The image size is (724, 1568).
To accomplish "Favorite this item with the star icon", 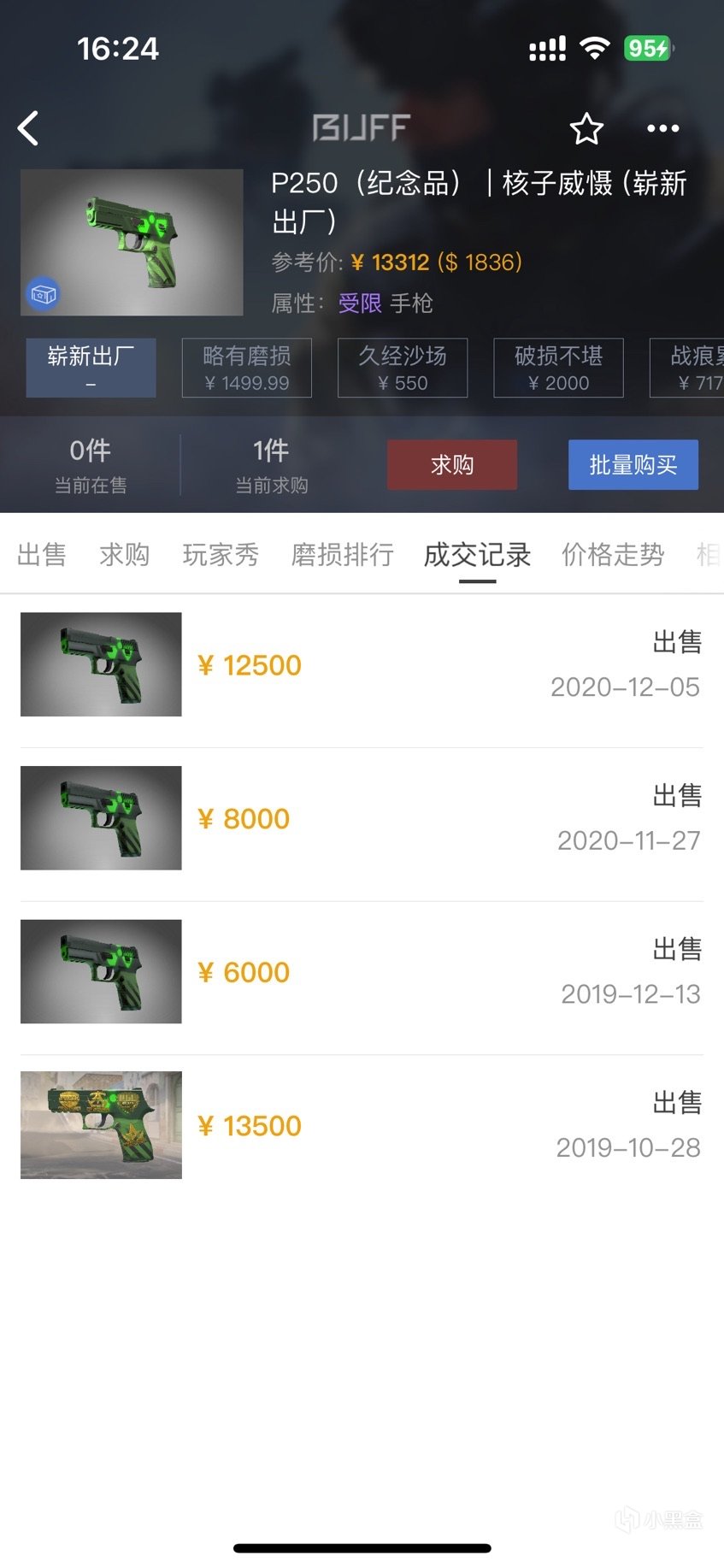I will click(586, 129).
